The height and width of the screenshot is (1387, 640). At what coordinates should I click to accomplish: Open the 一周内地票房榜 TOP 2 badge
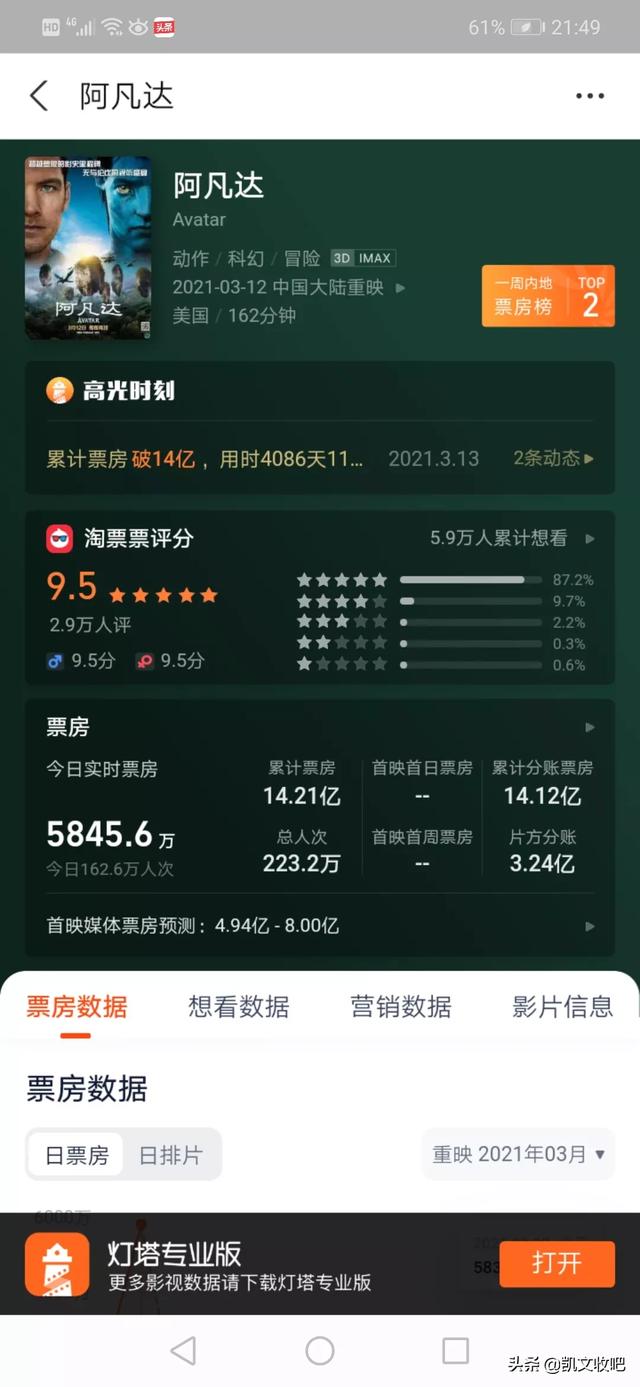click(x=547, y=296)
